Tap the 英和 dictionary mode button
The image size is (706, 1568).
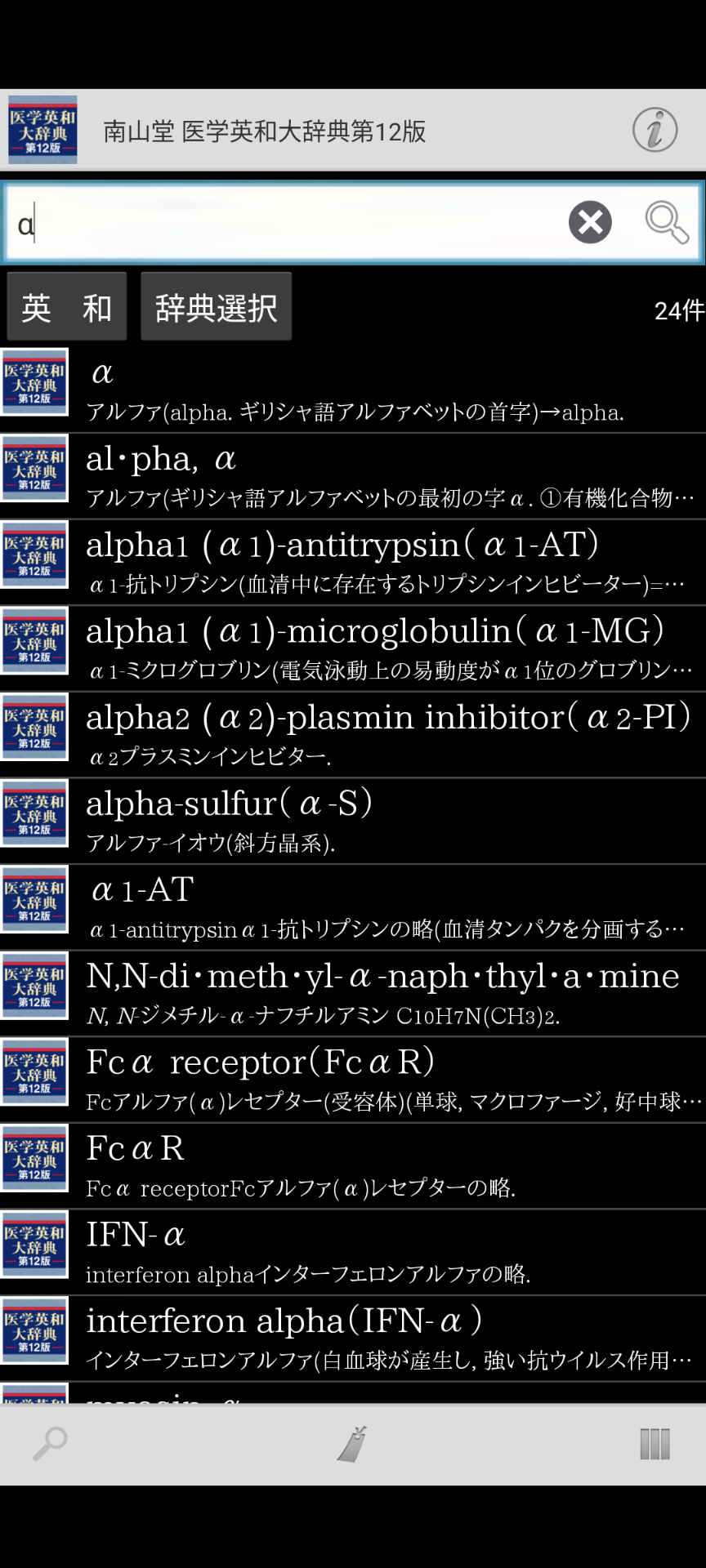[67, 307]
